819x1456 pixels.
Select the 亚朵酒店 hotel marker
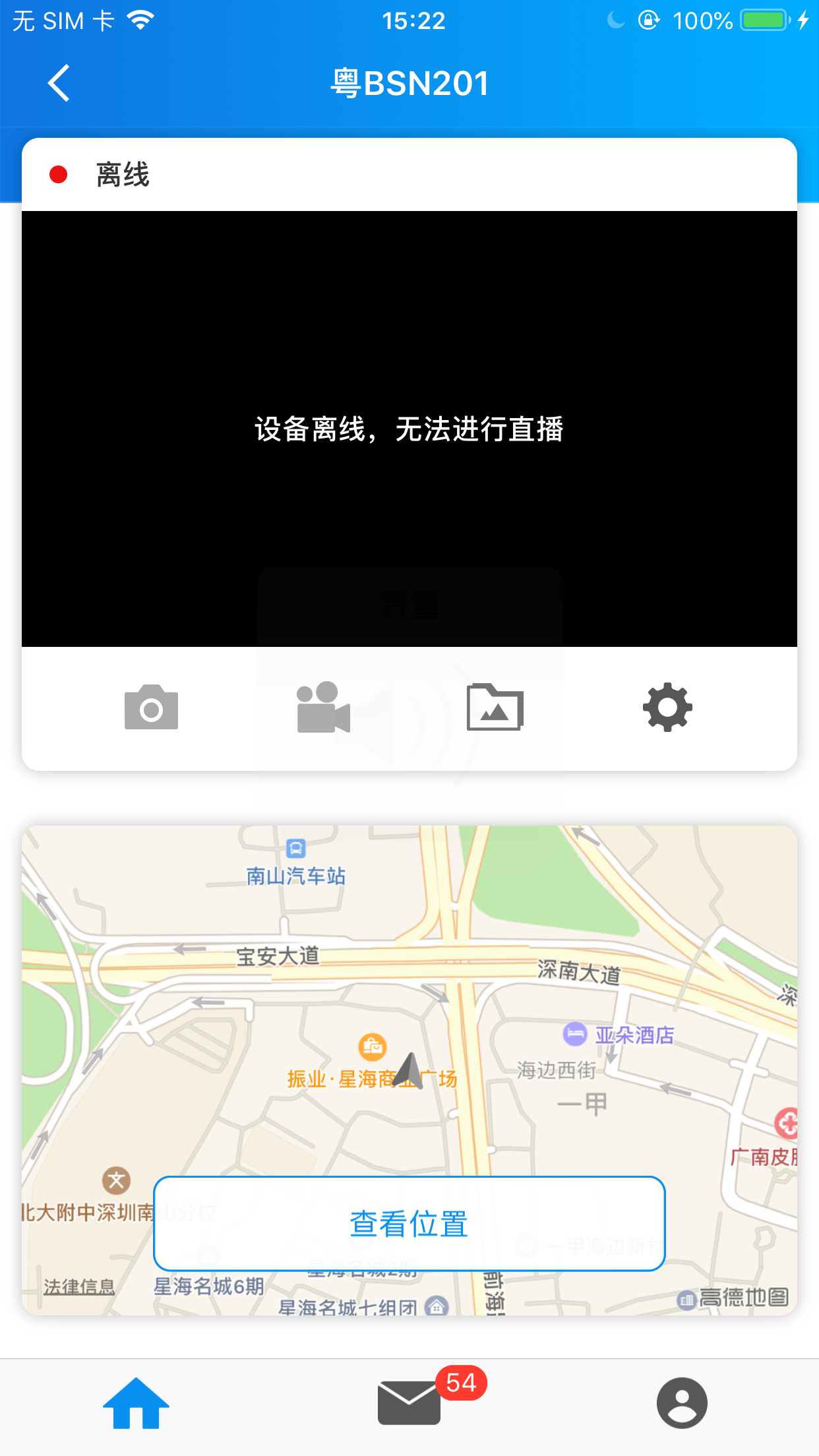click(x=575, y=1035)
